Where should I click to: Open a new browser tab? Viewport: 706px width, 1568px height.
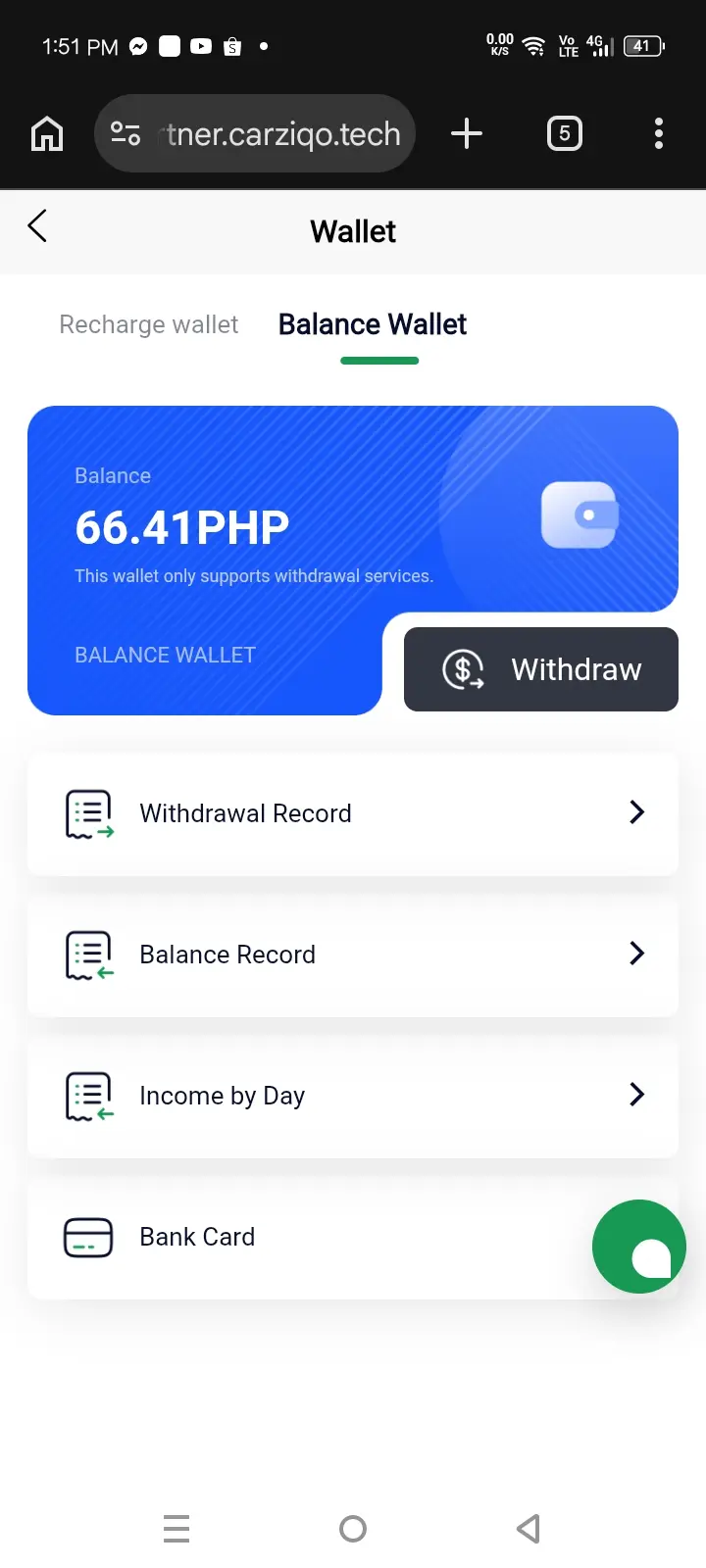(467, 133)
